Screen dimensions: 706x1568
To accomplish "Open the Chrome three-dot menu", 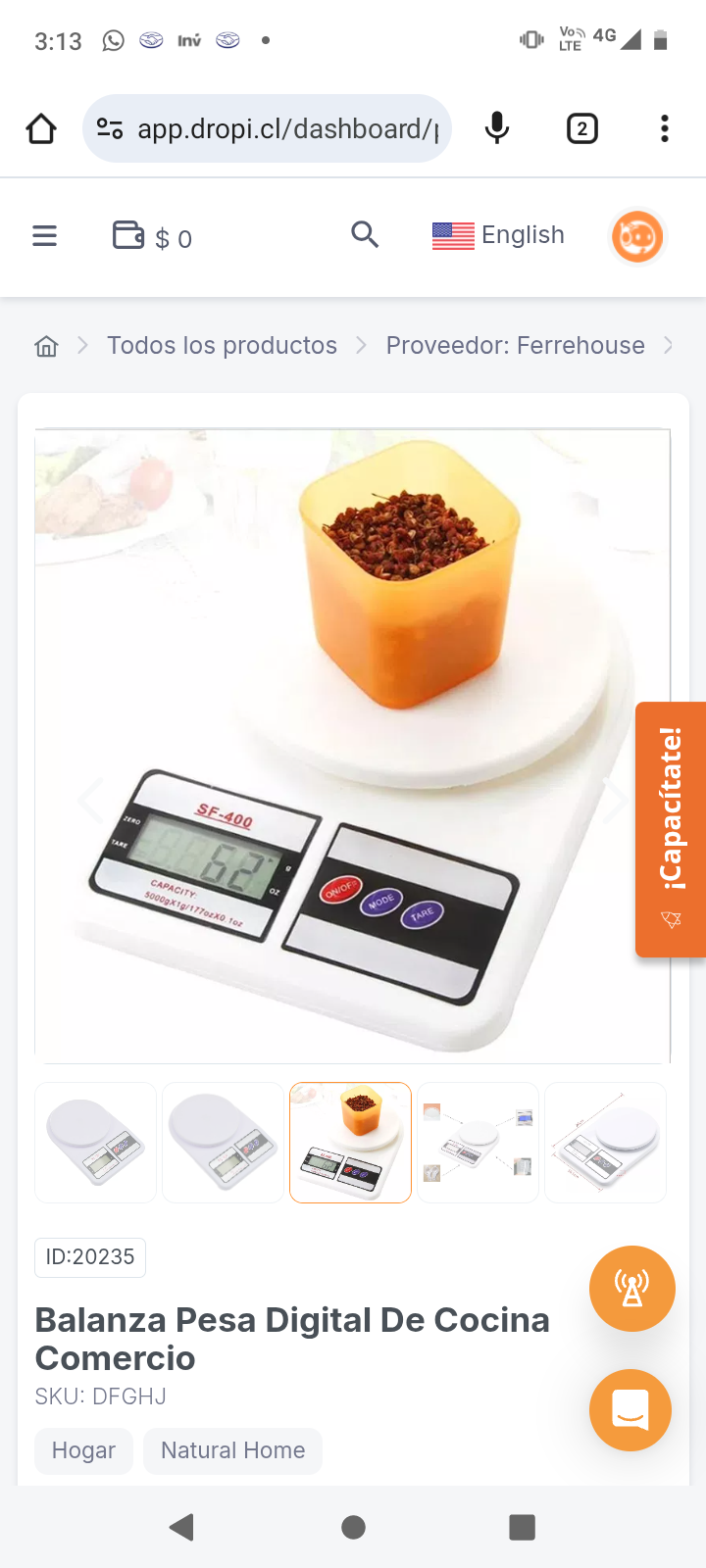I will click(664, 127).
